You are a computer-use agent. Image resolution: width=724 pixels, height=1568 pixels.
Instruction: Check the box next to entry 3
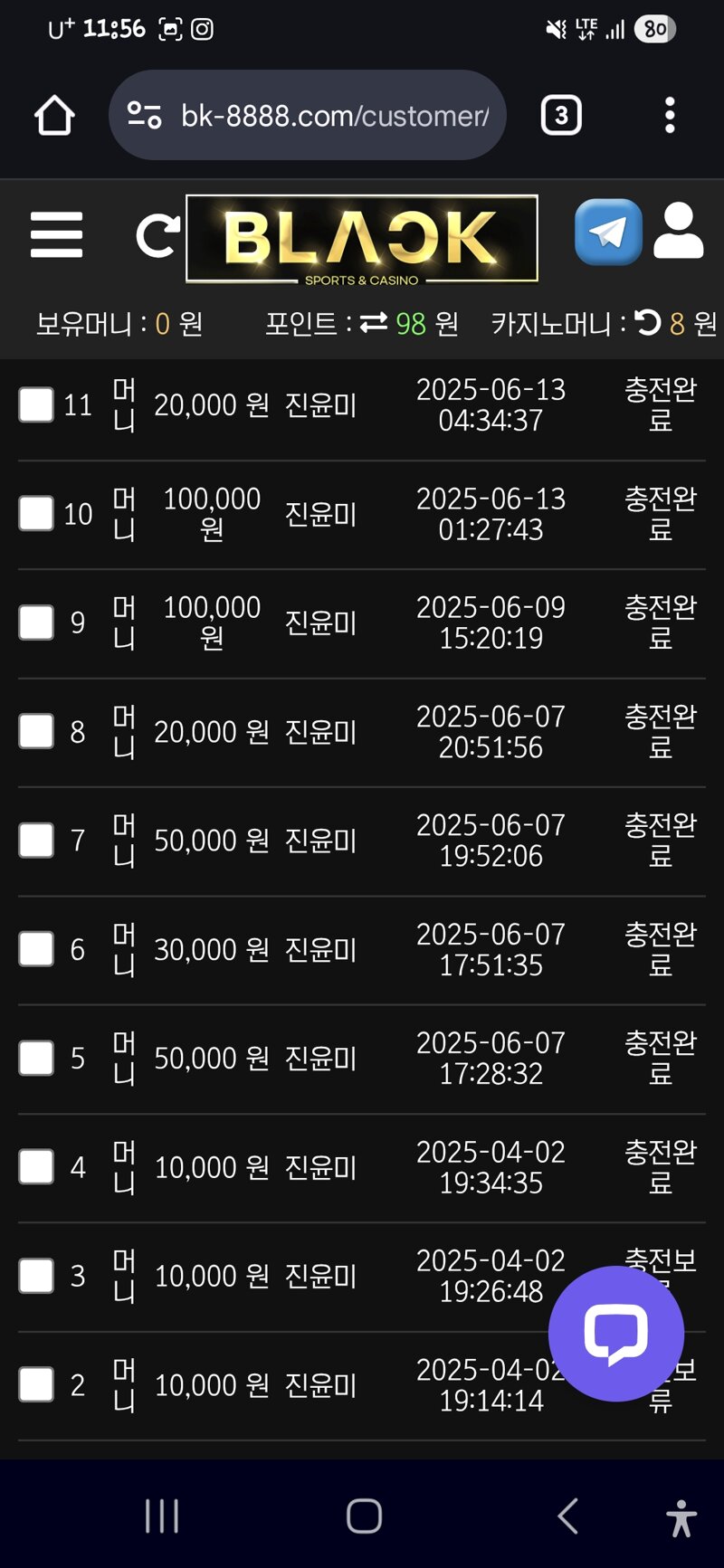coord(36,1276)
